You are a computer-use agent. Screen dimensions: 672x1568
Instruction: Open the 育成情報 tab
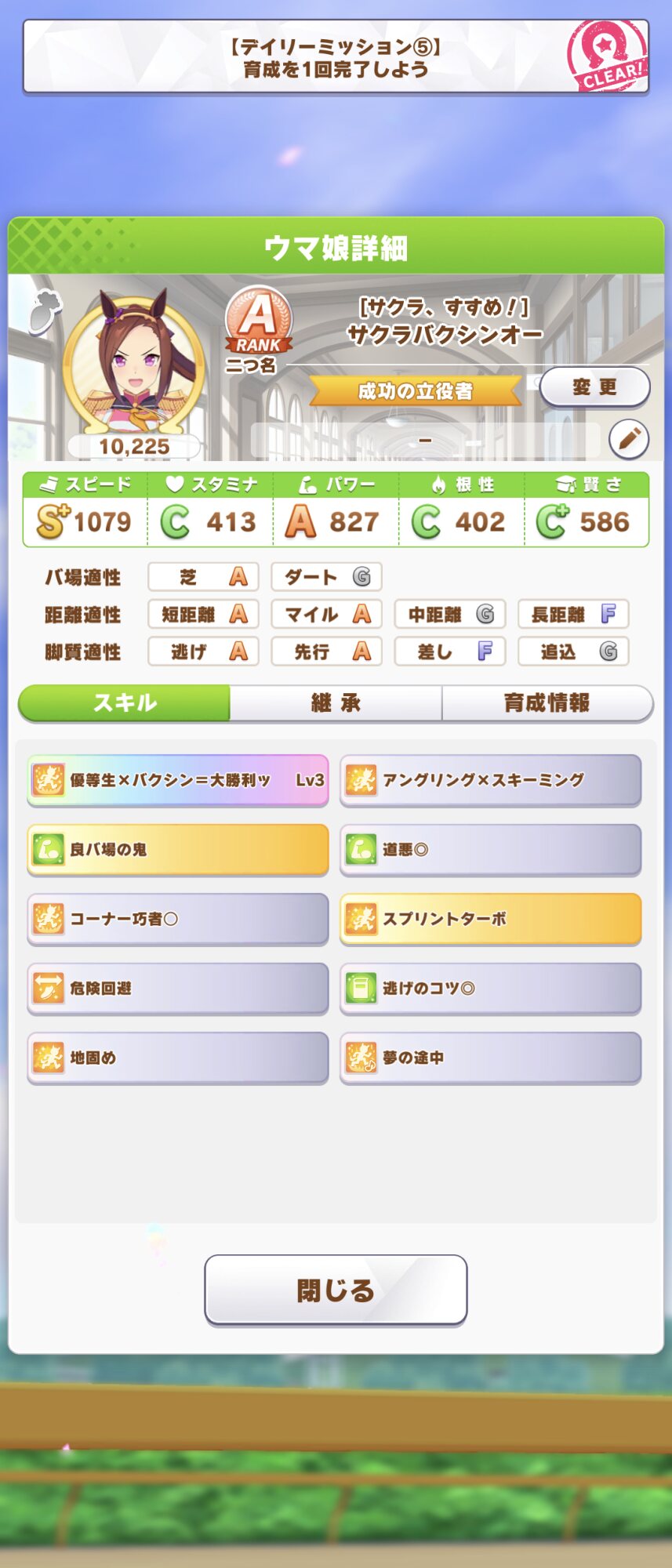coord(547,702)
